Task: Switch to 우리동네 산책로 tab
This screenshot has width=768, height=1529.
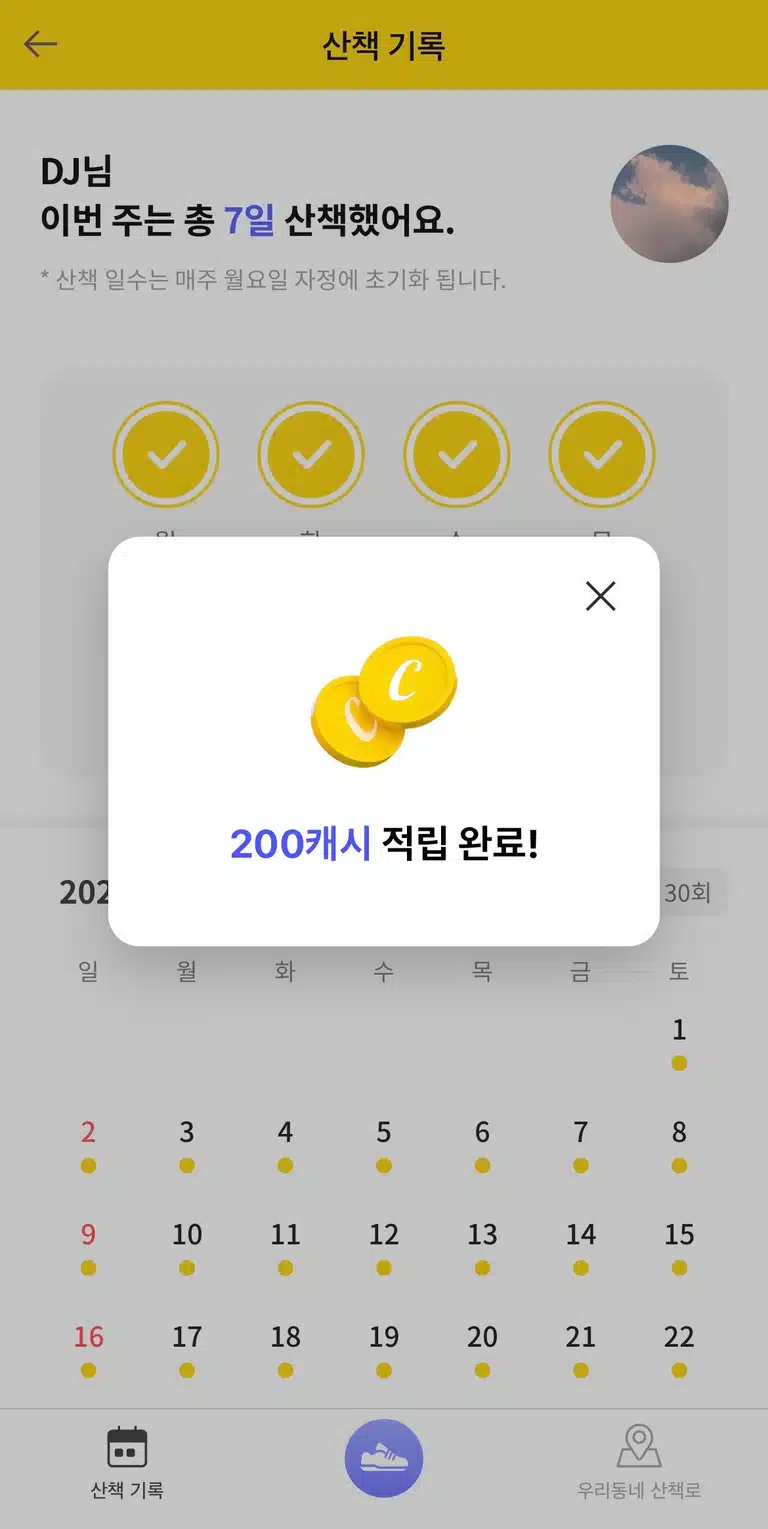Action: [639, 1462]
